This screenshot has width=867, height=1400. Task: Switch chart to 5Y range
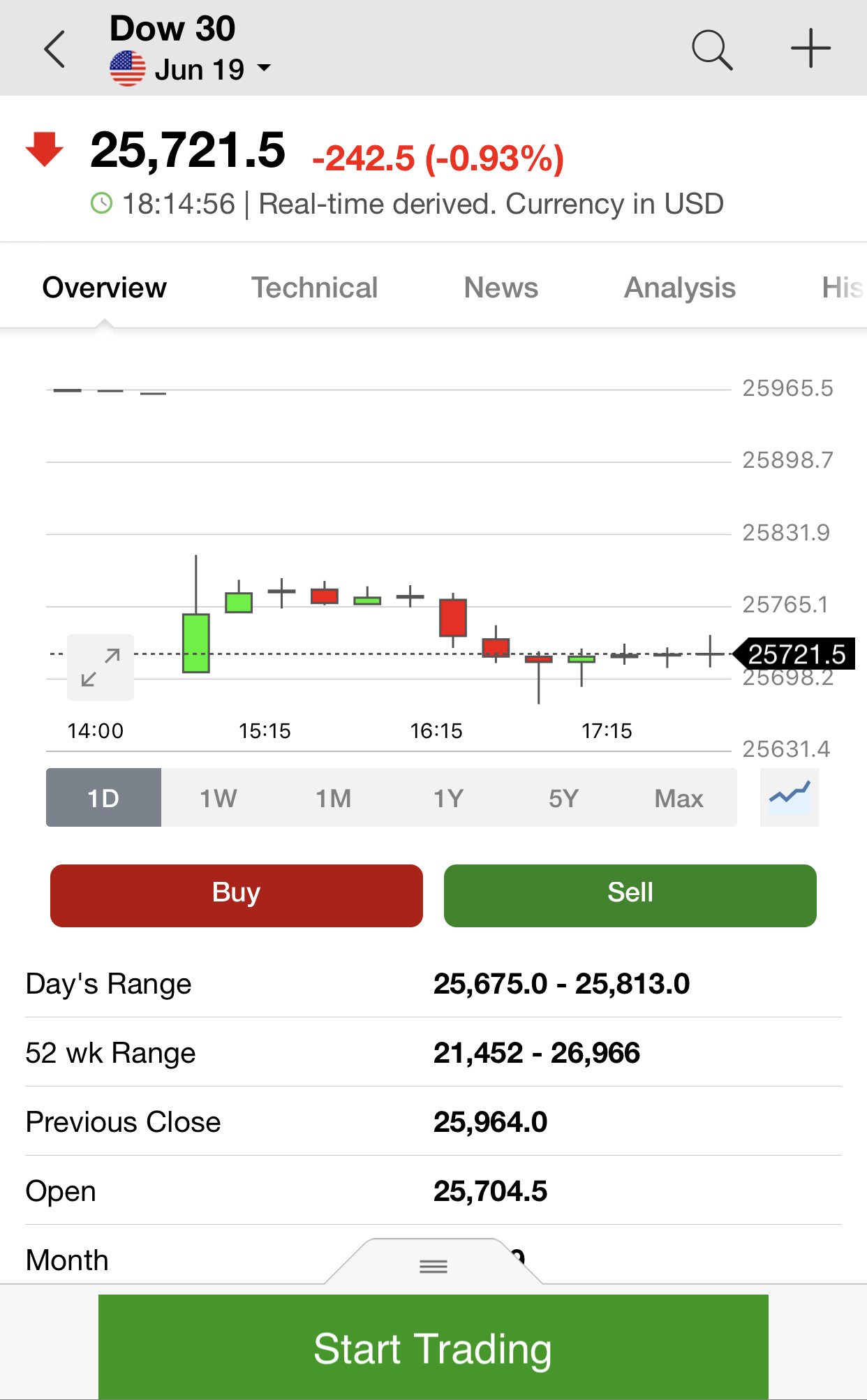click(563, 798)
